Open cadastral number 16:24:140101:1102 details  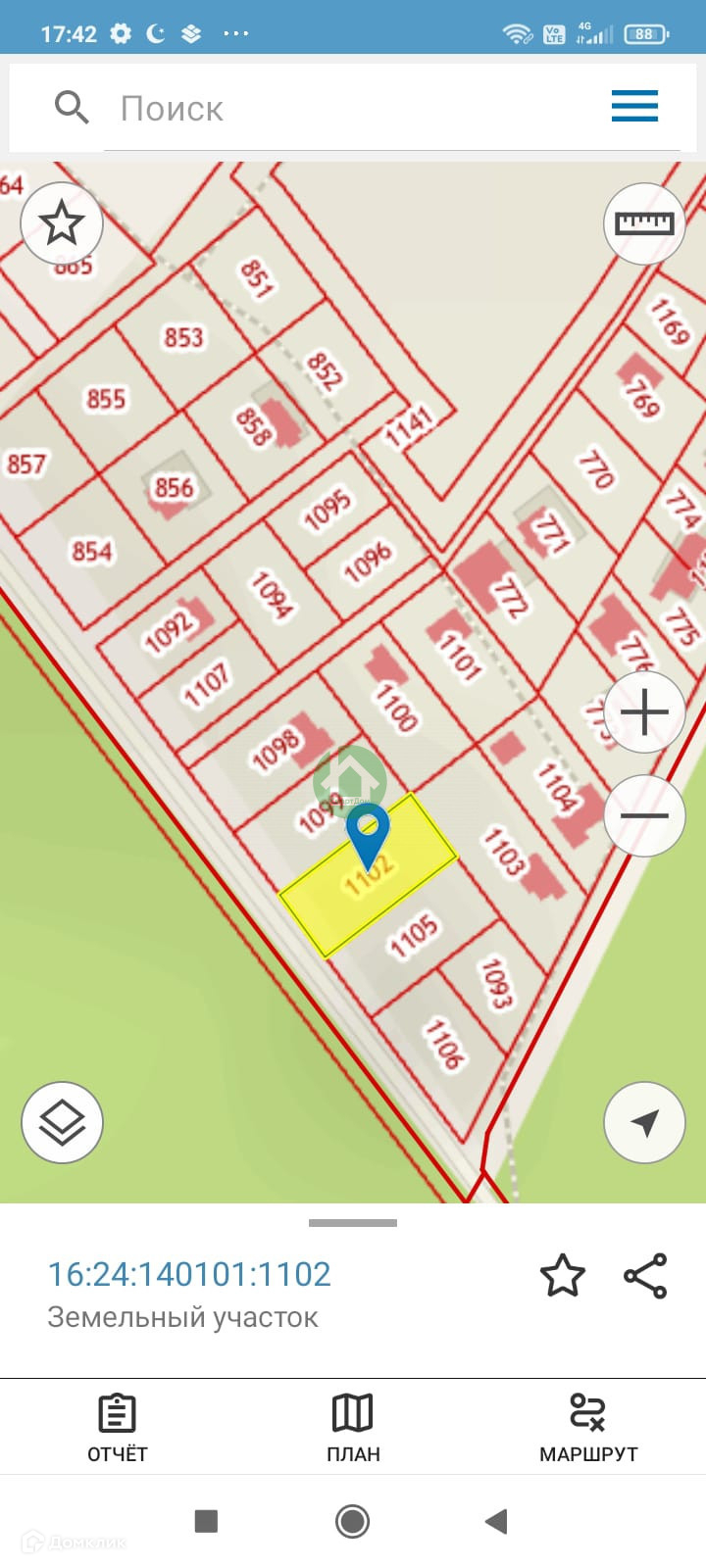tap(189, 1274)
